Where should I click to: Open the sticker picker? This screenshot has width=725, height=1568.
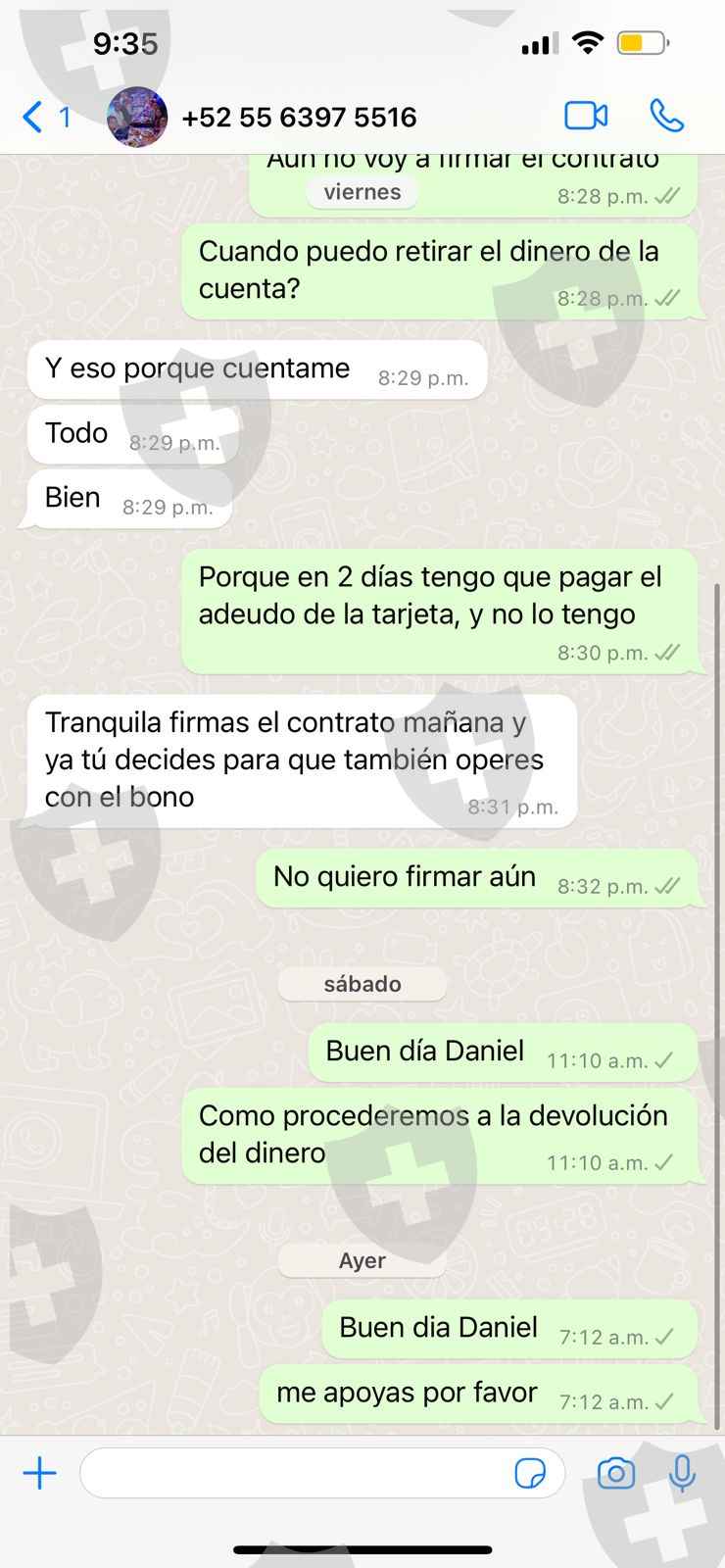pos(530,1473)
